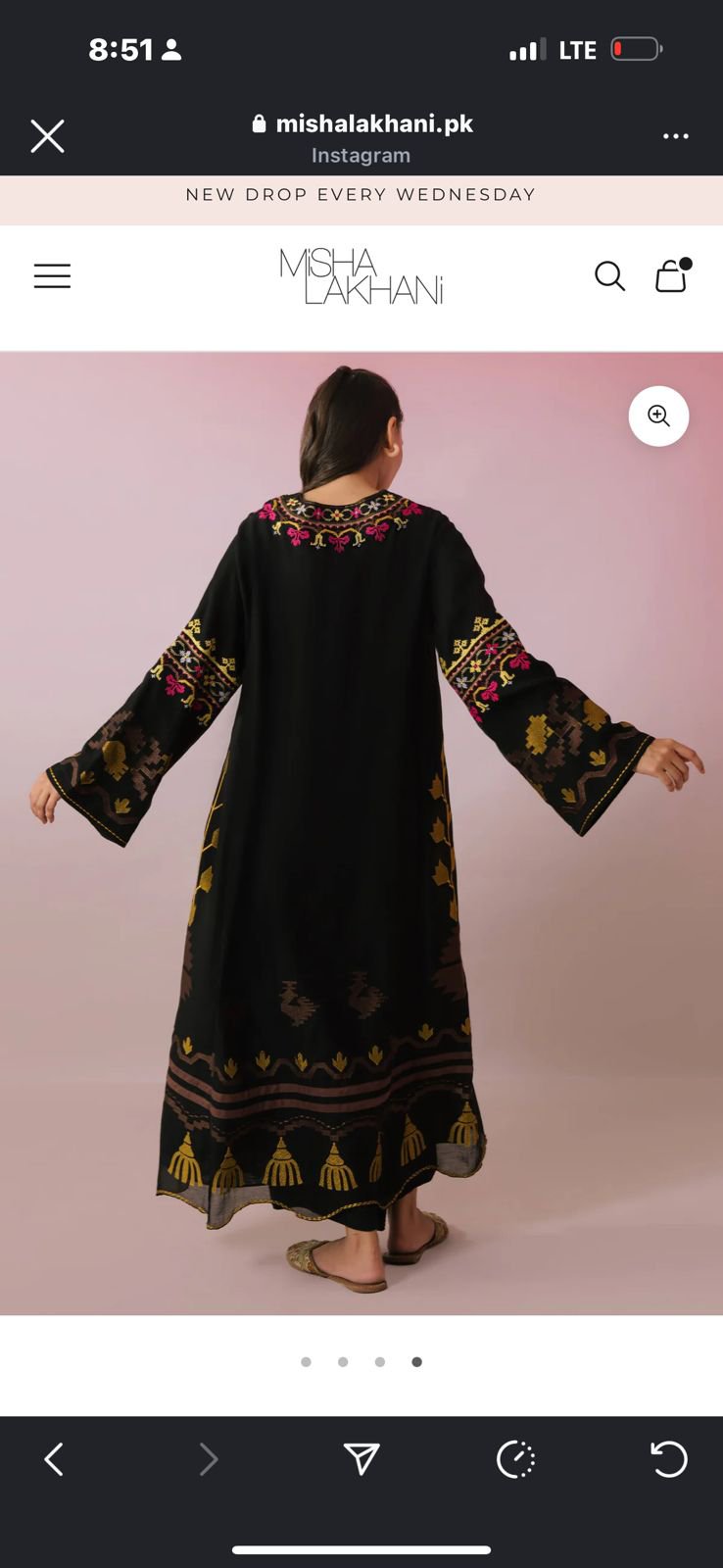723x1568 pixels.
Task: Open the shopping bag
Action: click(x=671, y=276)
